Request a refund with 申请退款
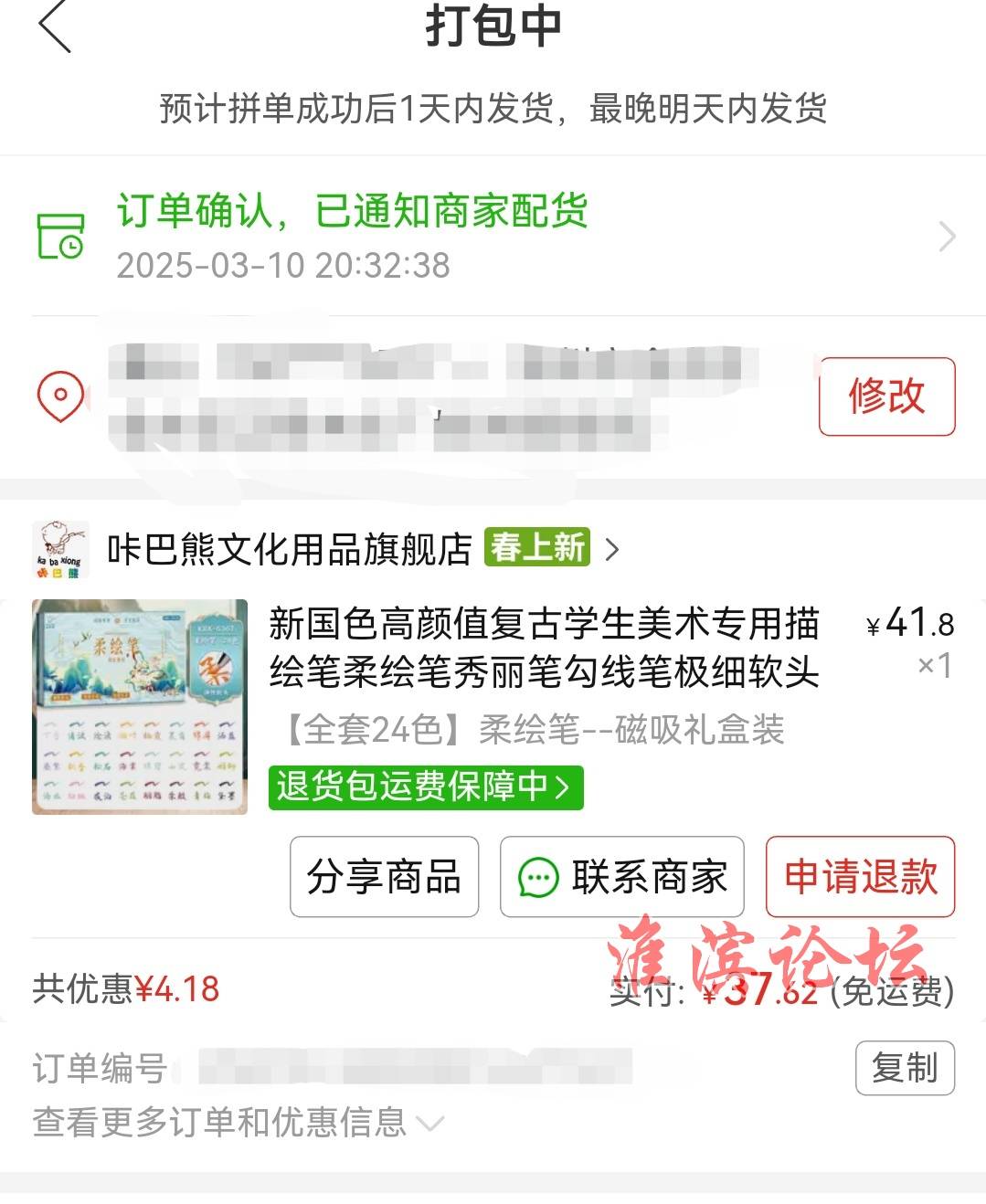 pos(860,877)
